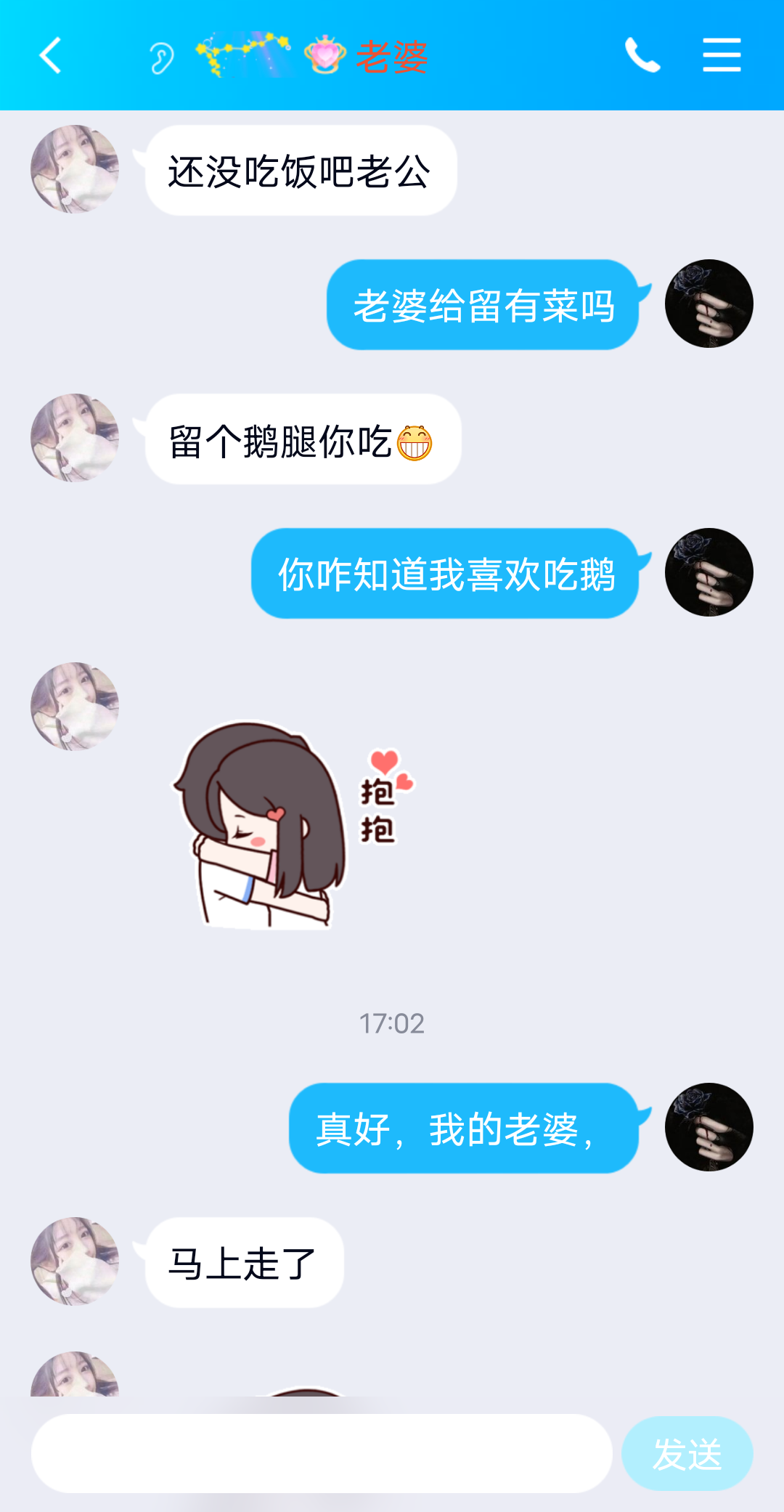The image size is (784, 1512).
Task: Open 老婆's avatar beside 还没吃饭吧老公
Action: 75,169
